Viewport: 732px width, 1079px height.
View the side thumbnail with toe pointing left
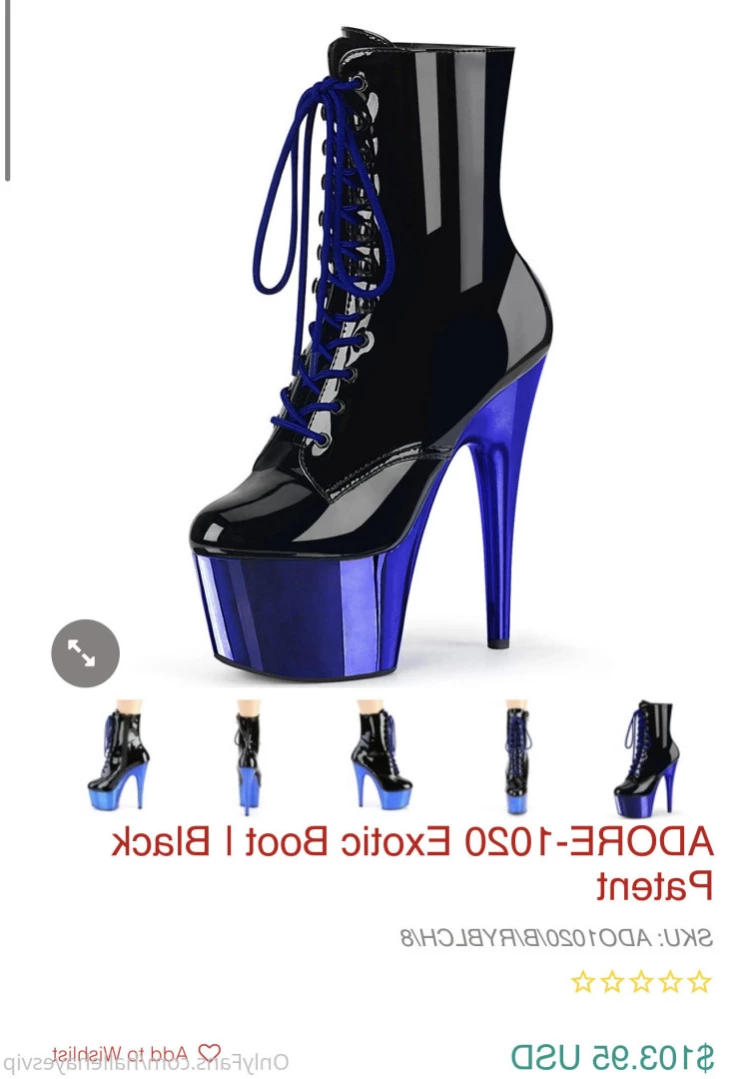pos(118,757)
